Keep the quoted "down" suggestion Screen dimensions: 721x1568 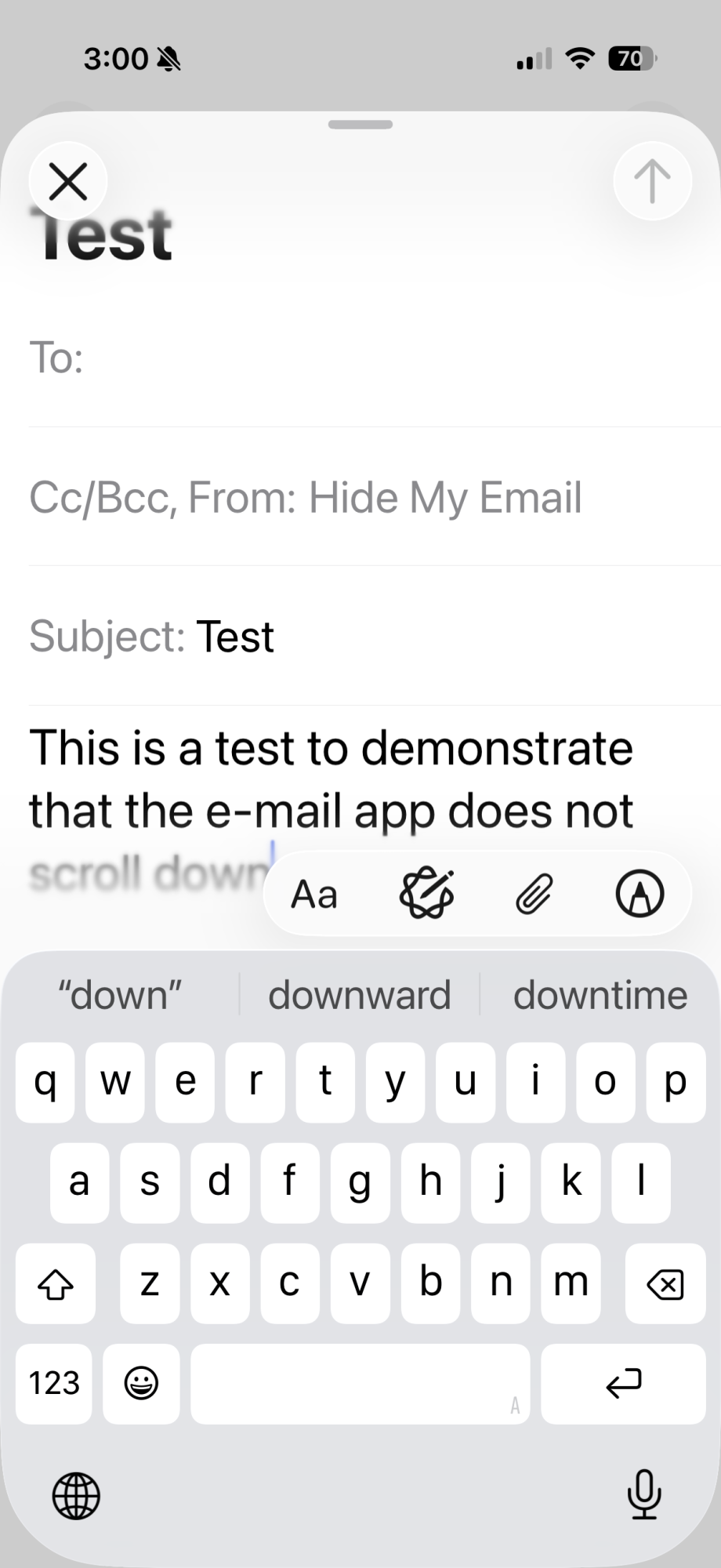(120, 995)
